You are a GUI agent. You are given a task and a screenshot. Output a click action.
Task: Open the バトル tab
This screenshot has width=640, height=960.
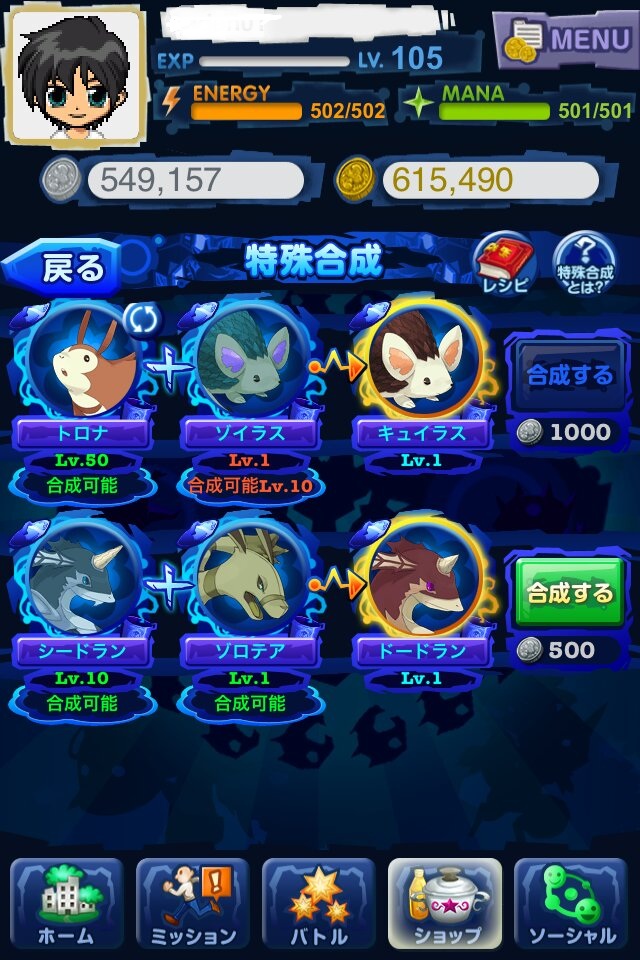click(x=319, y=903)
